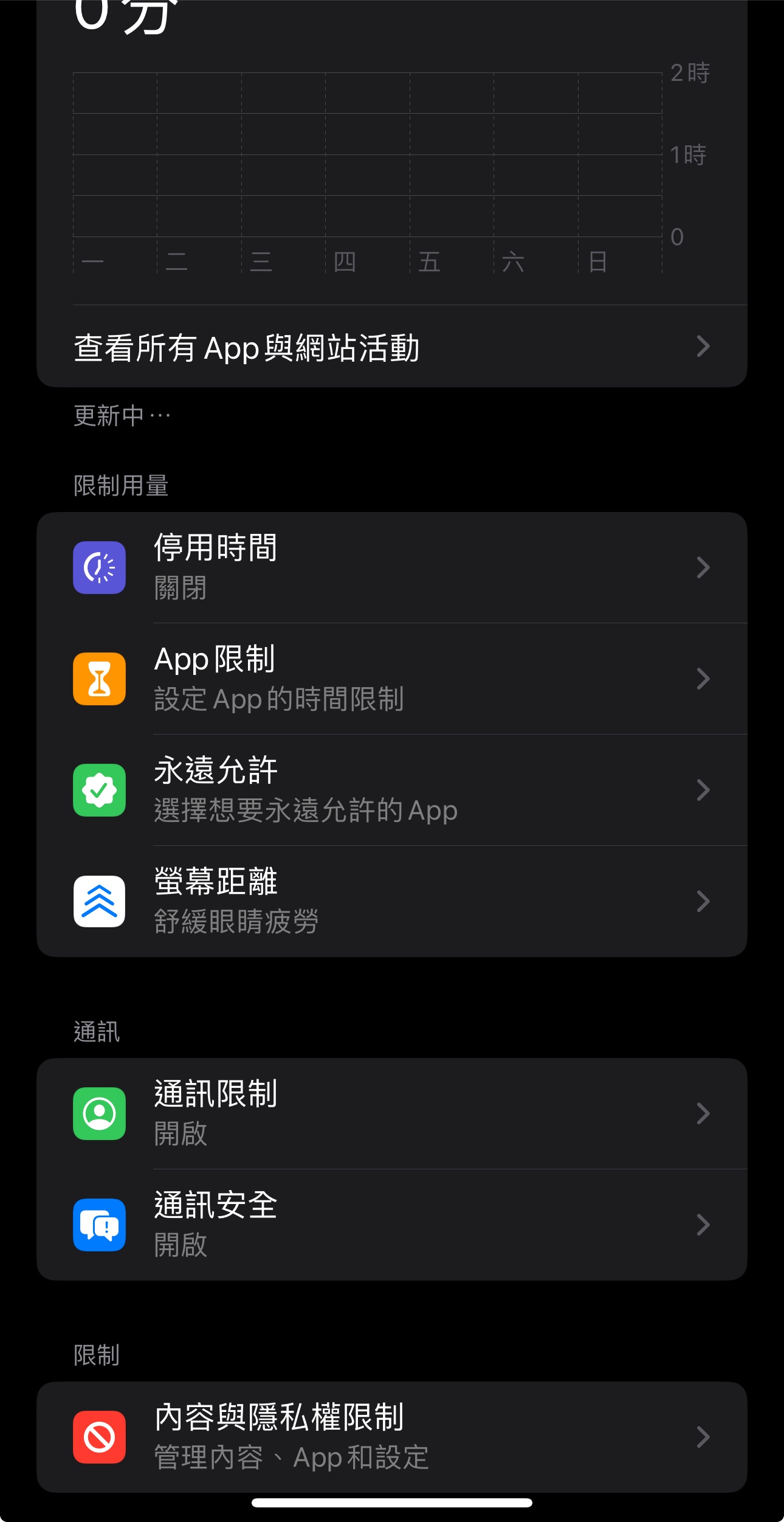Viewport: 784px width, 1522px height.
Task: Select the 永遠允許 row
Action: 392,790
